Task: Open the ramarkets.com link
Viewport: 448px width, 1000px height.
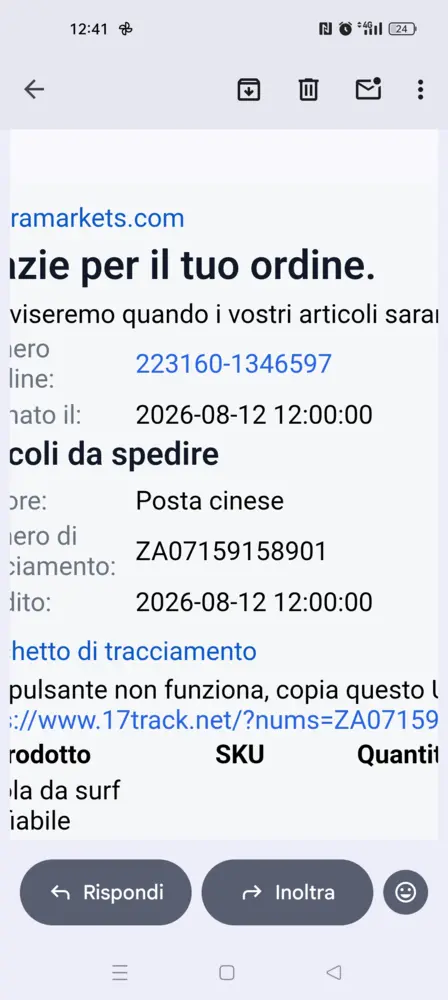Action: pyautogui.click(x=97, y=218)
